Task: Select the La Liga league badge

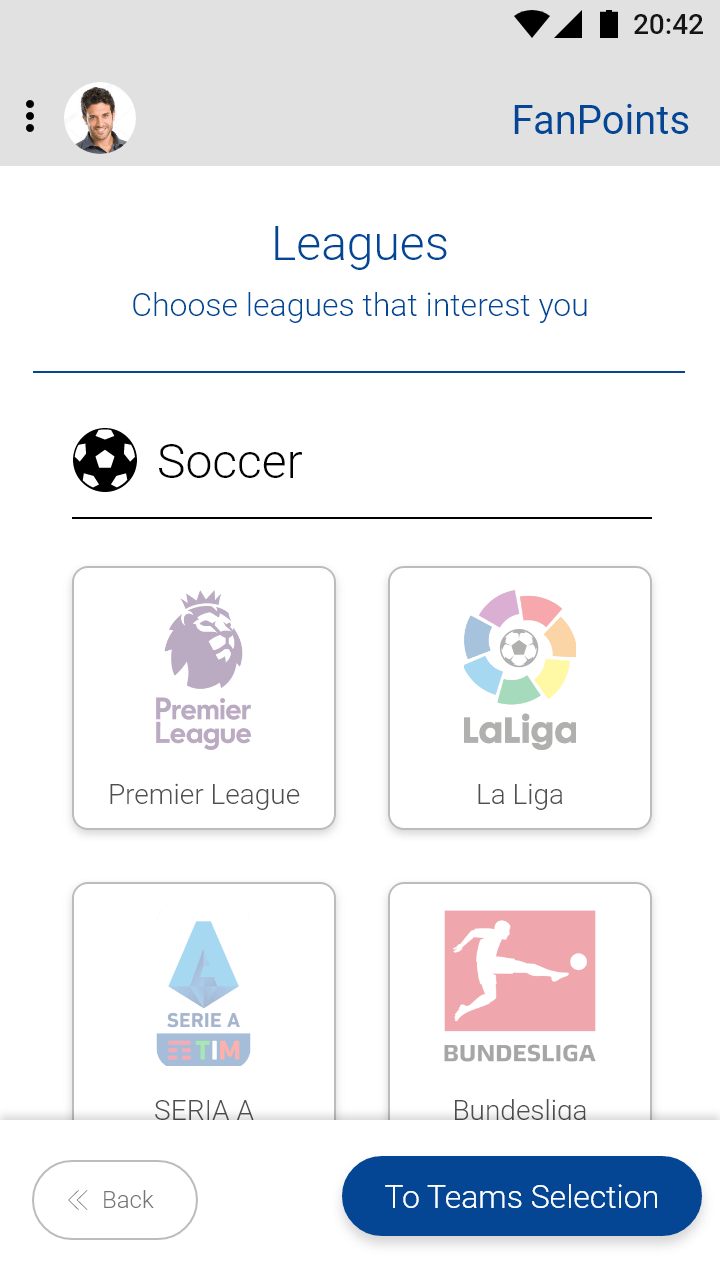Action: [519, 650]
